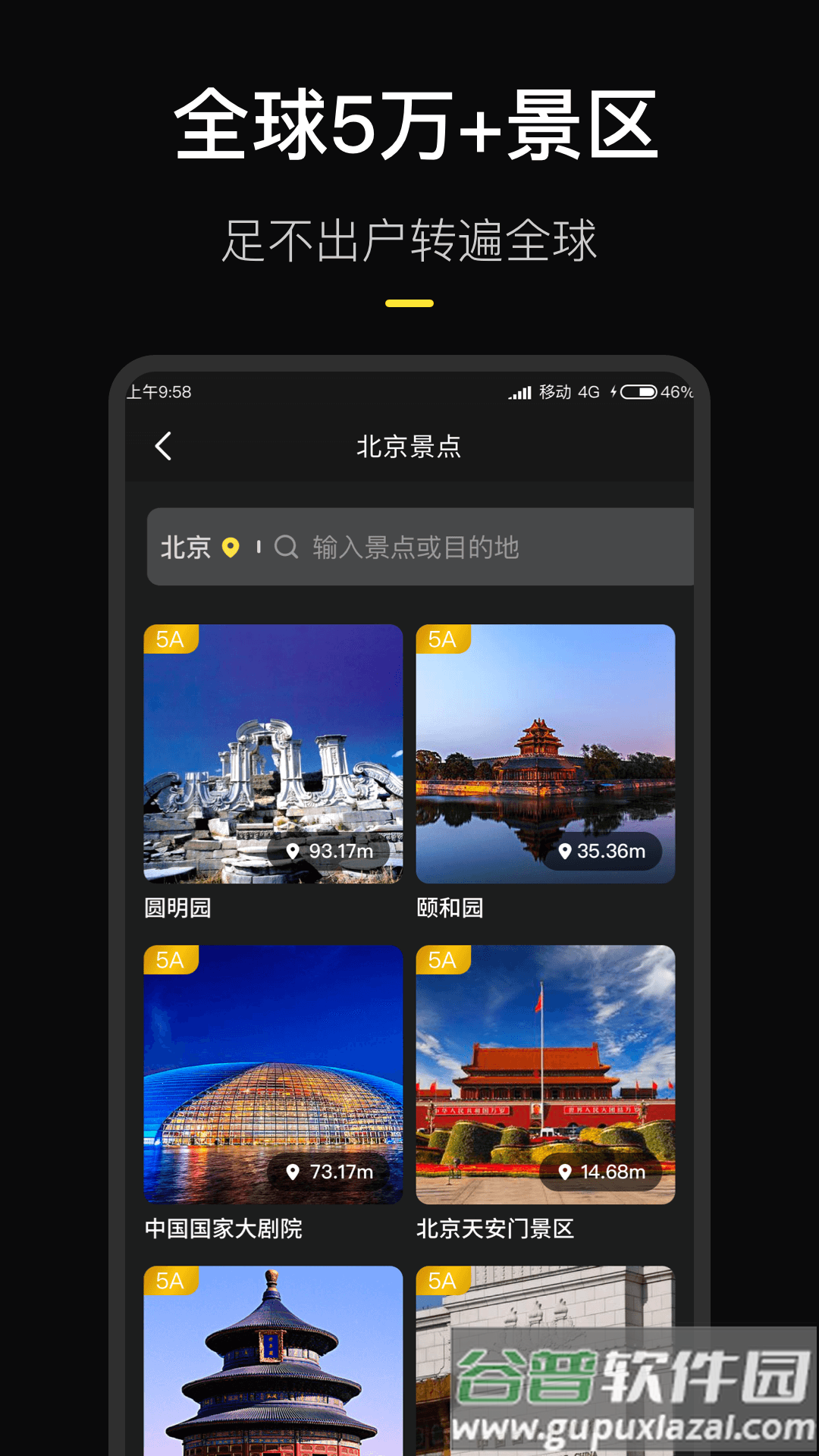Tap the 5A badge on 中国国家大剧院 card
Viewport: 819px width, 1456px height.
click(x=169, y=961)
